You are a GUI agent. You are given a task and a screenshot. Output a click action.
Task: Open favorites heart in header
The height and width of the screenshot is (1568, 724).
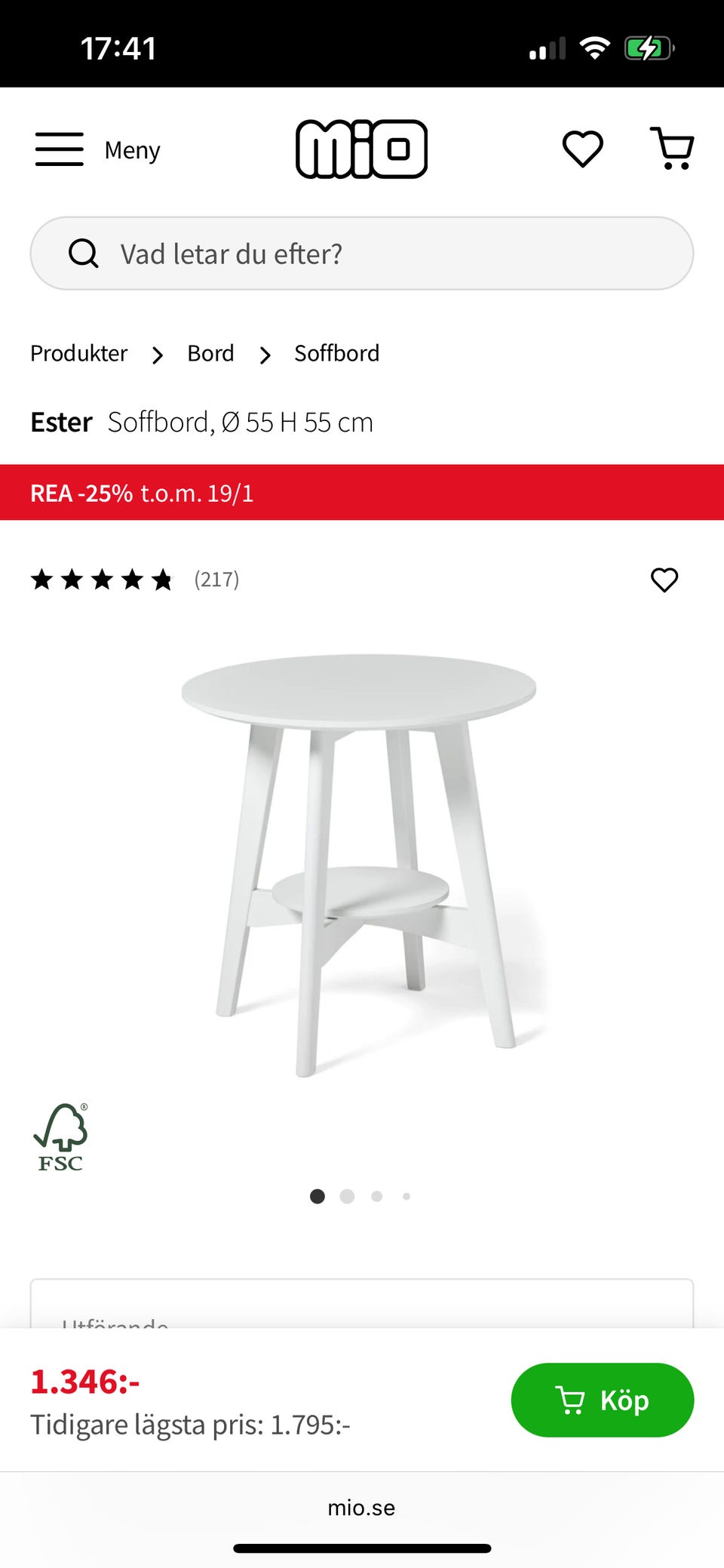(x=583, y=149)
